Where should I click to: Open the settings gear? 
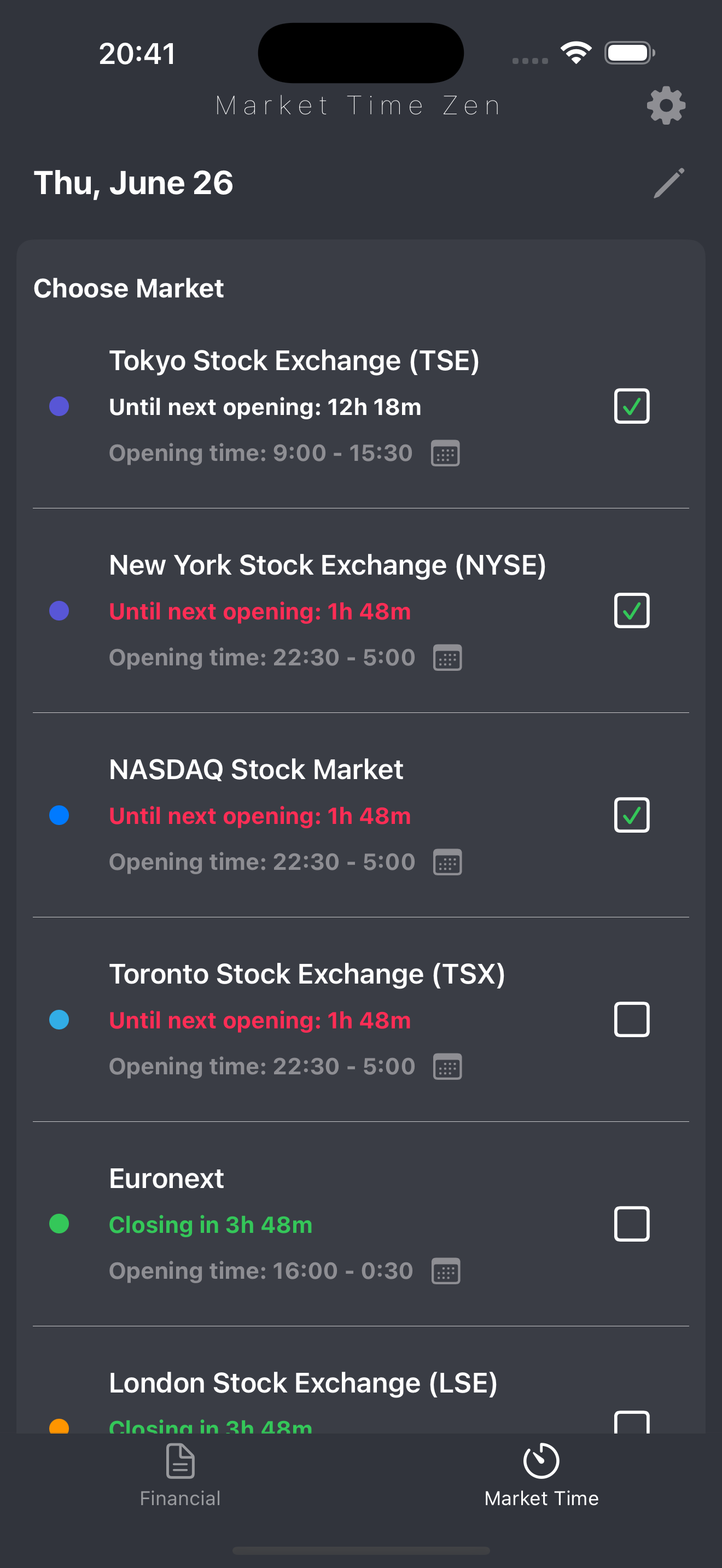point(666,106)
